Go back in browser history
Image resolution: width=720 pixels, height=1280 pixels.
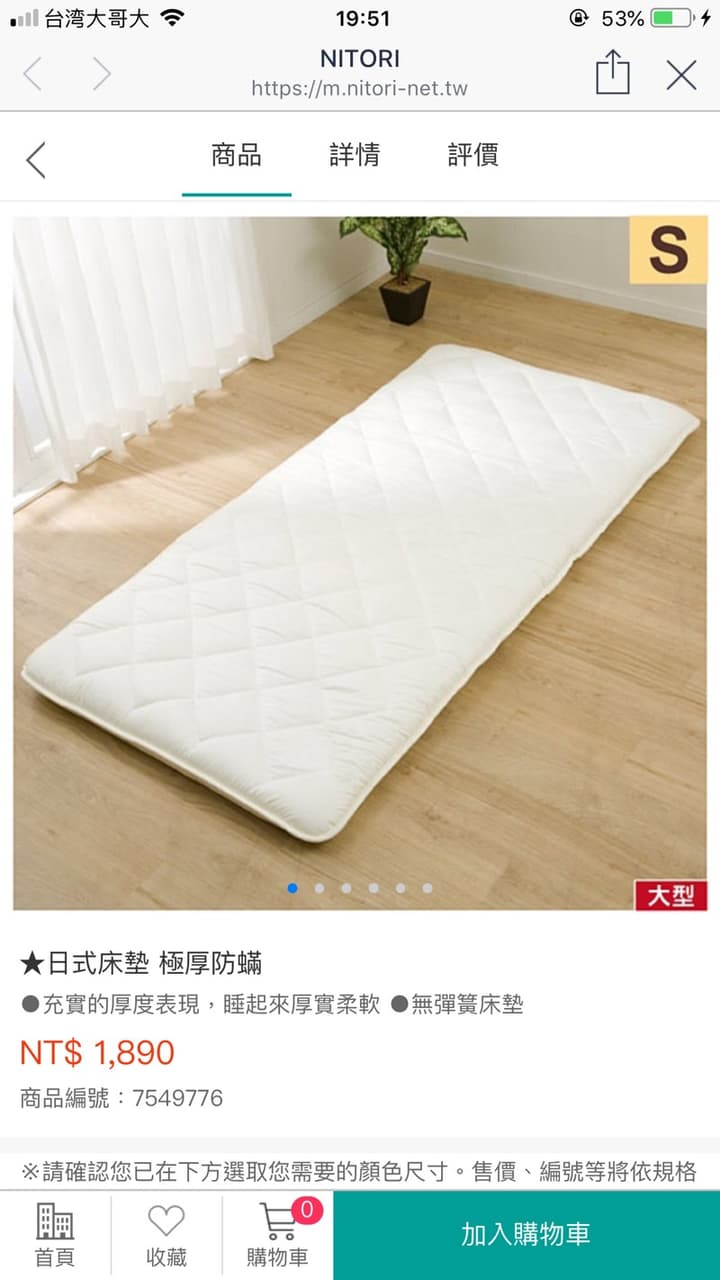33,74
